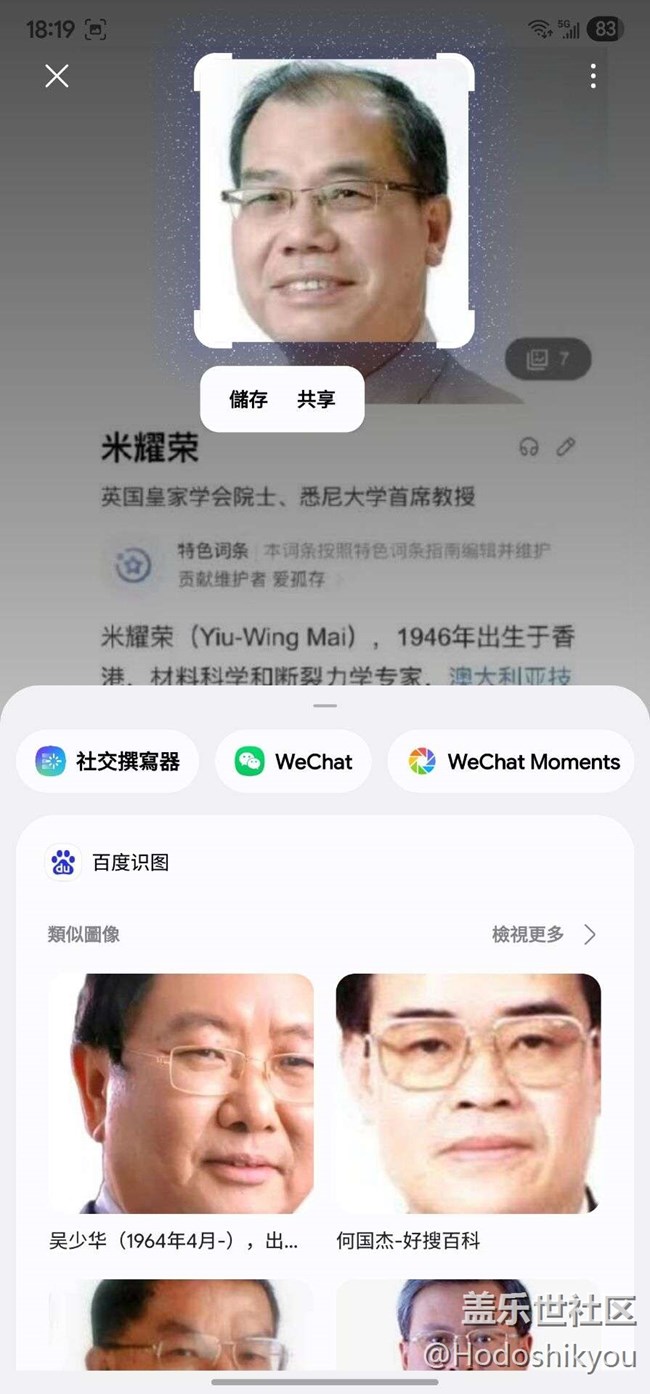Open the 7-photo gallery badge
Viewport: 650px width, 1394px height.
click(x=548, y=359)
